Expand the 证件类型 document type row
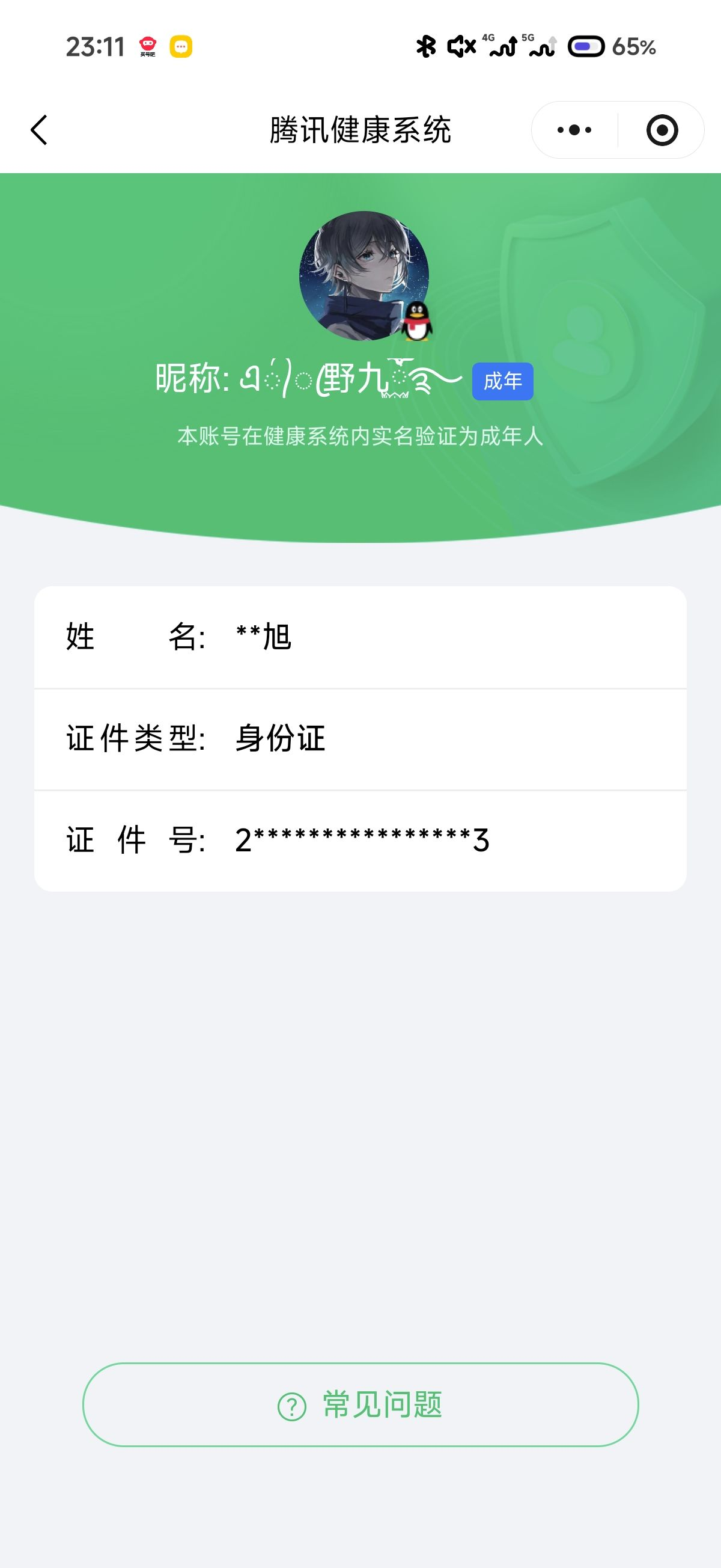Screen dimensions: 721x1568 360,738
